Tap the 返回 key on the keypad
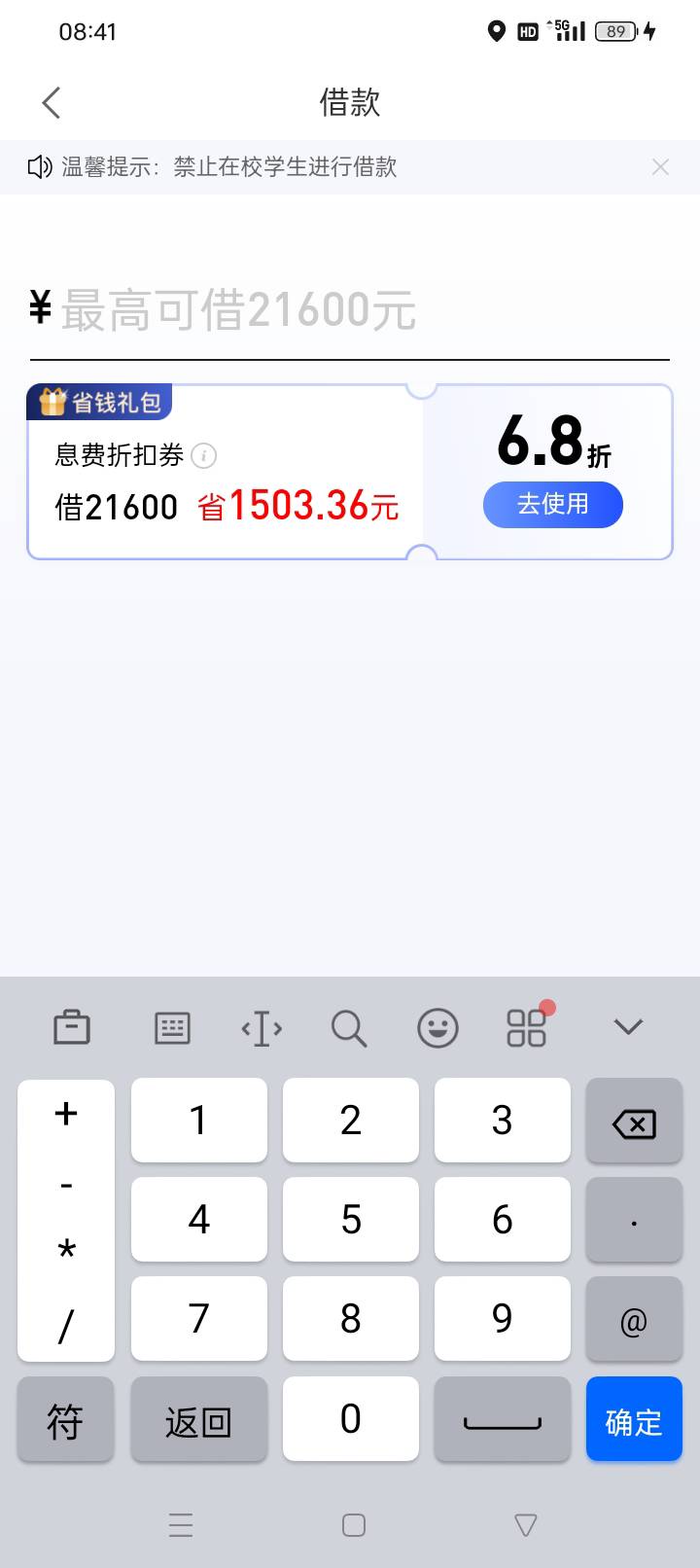This screenshot has height=1568, width=700. [199, 1419]
